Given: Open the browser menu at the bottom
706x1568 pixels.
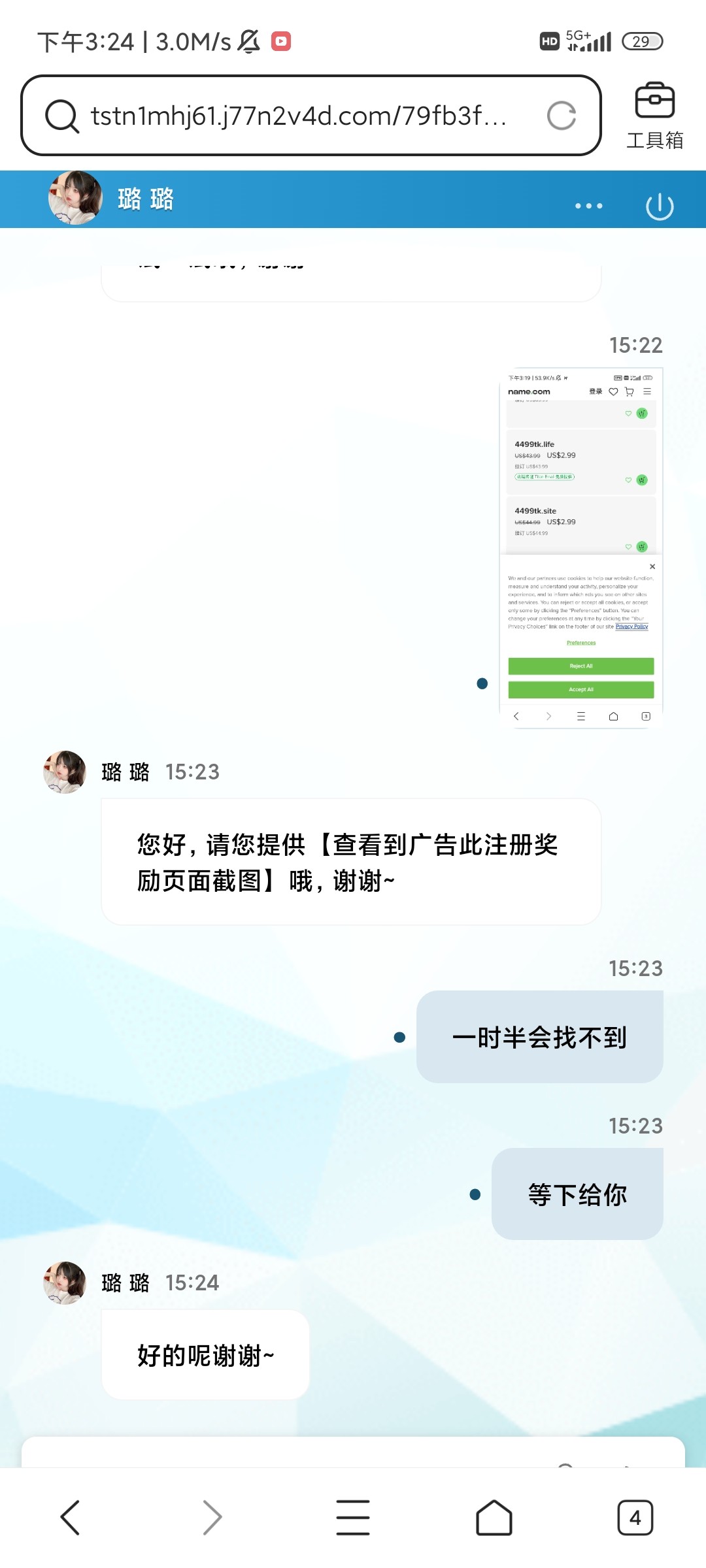Looking at the screenshot, I should tap(353, 1517).
